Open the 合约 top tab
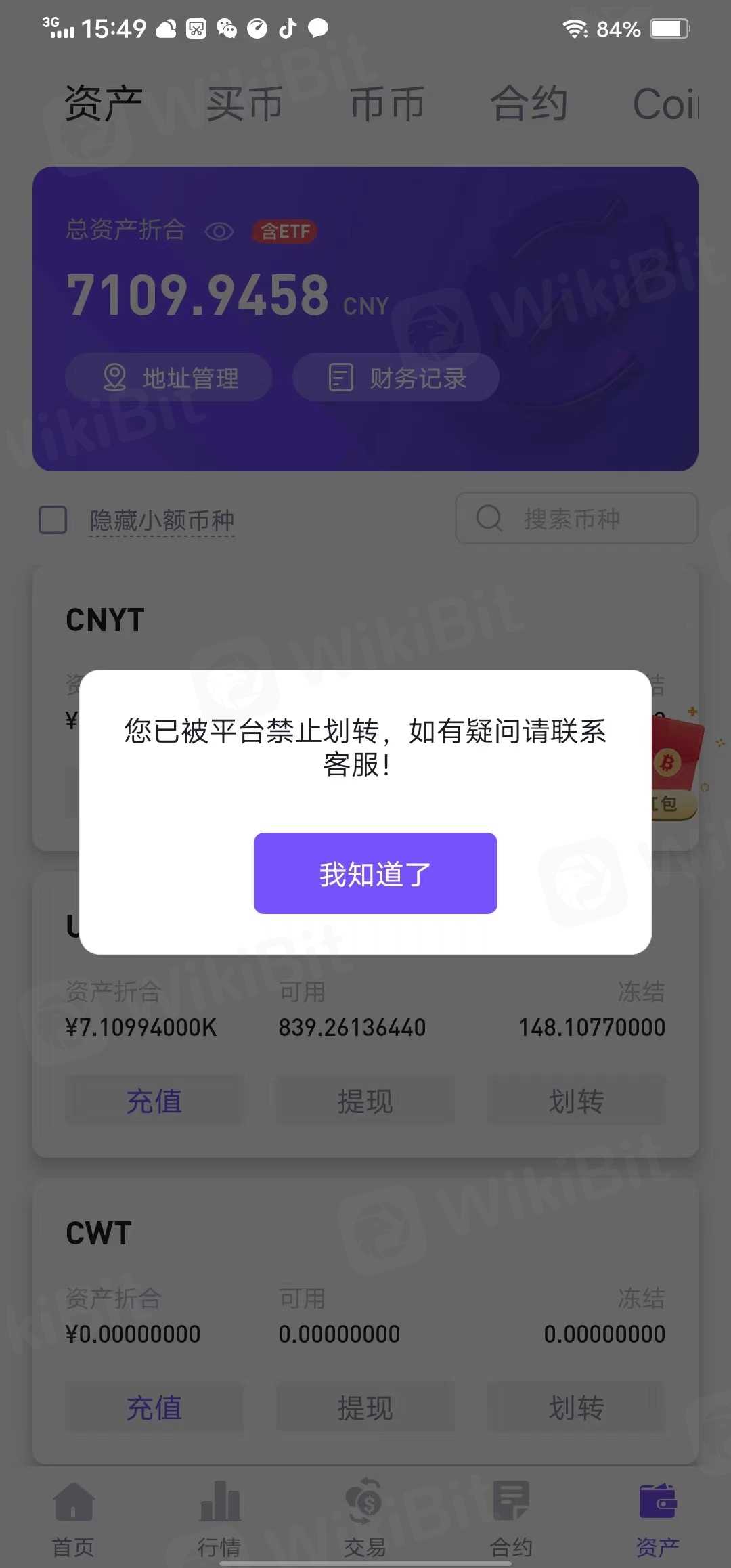 [529, 104]
